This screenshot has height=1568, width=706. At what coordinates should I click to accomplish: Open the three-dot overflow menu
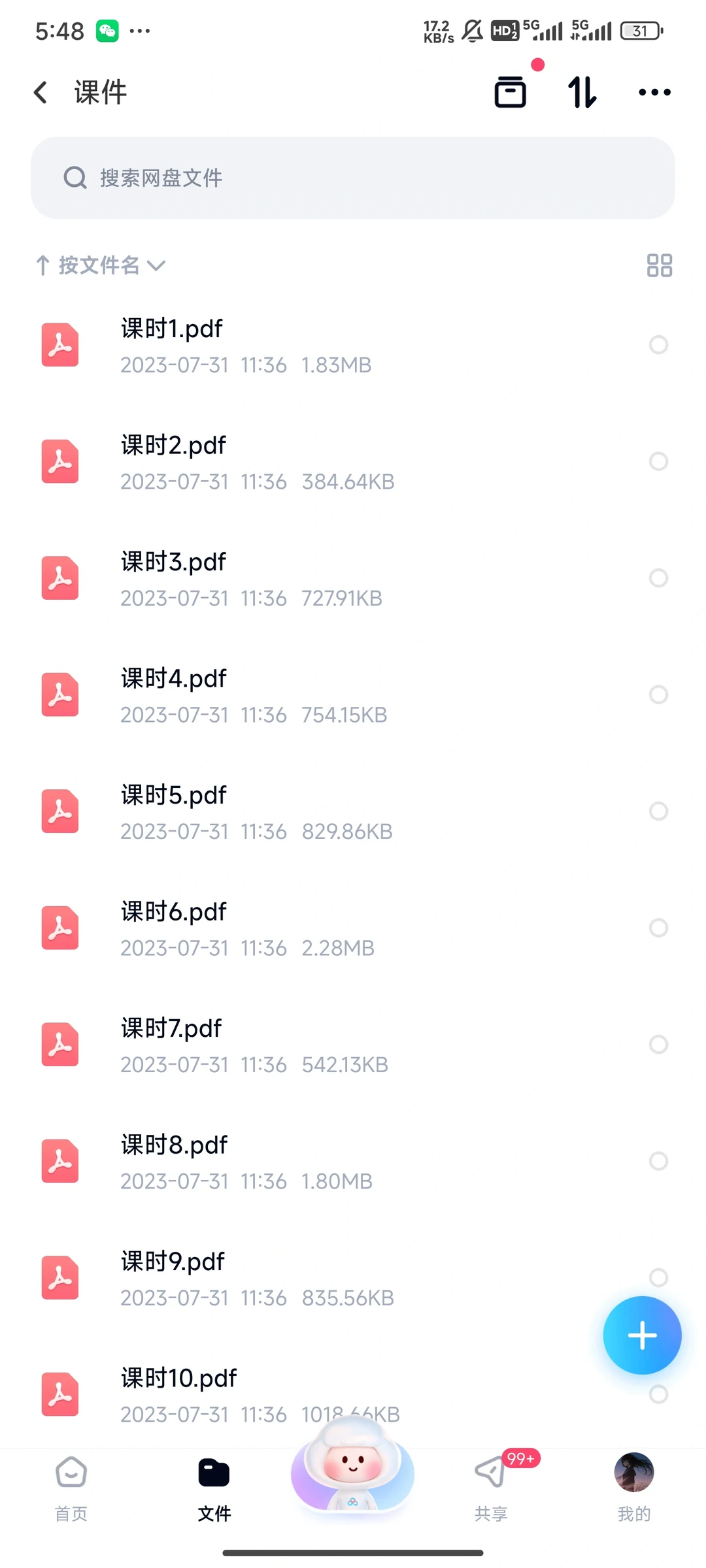point(654,92)
